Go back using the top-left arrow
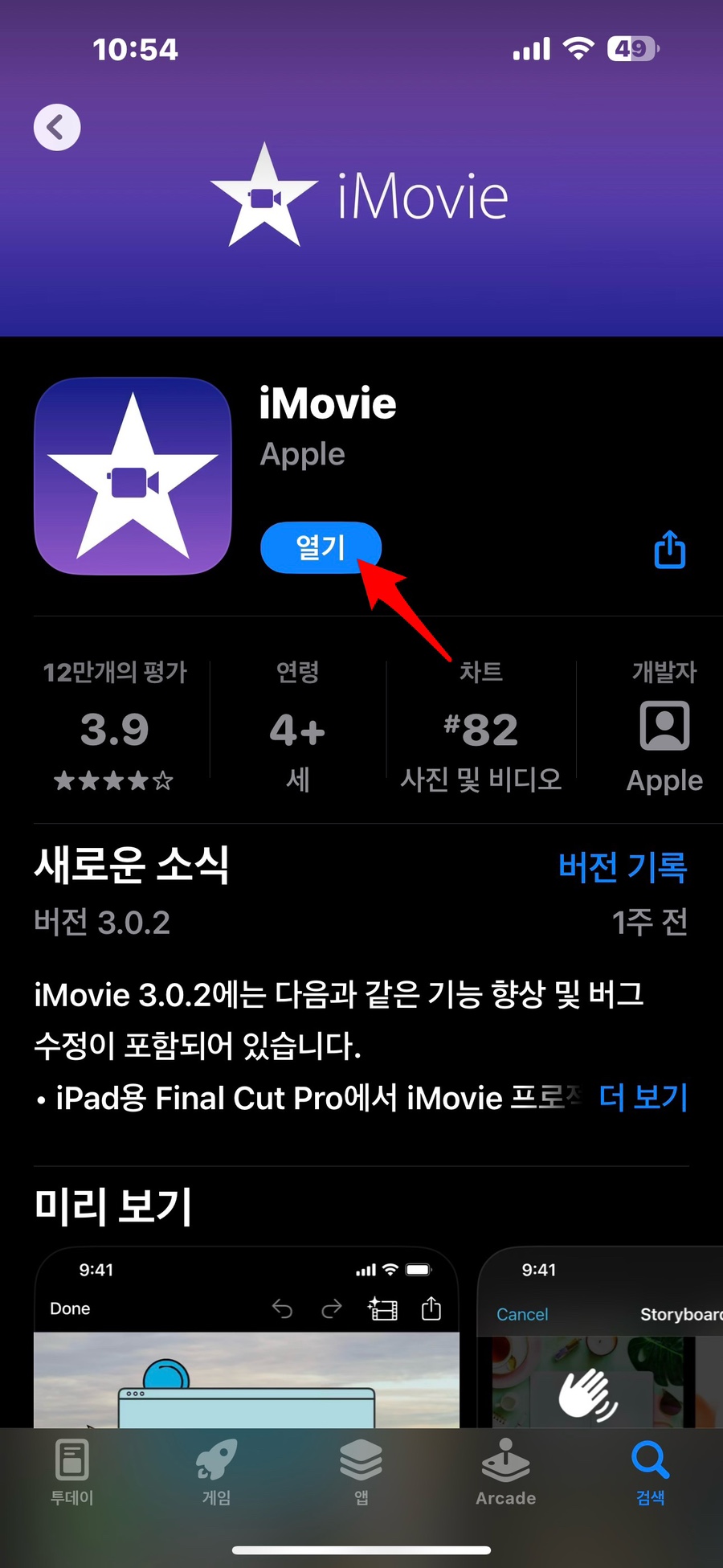723x1568 pixels. pos(57,127)
